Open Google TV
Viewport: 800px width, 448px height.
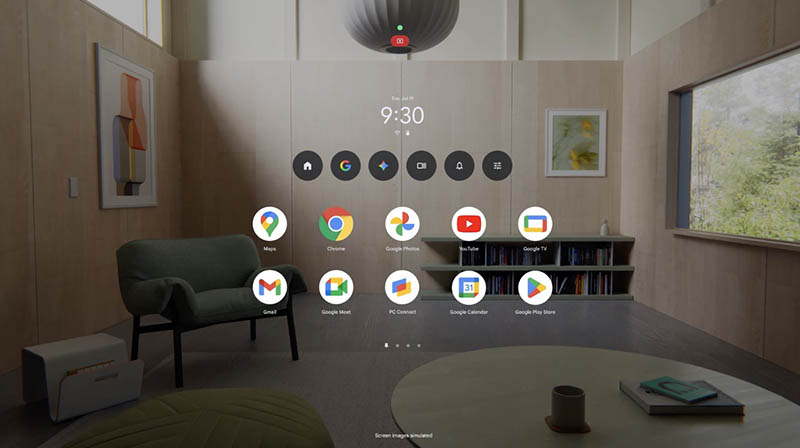click(x=535, y=223)
